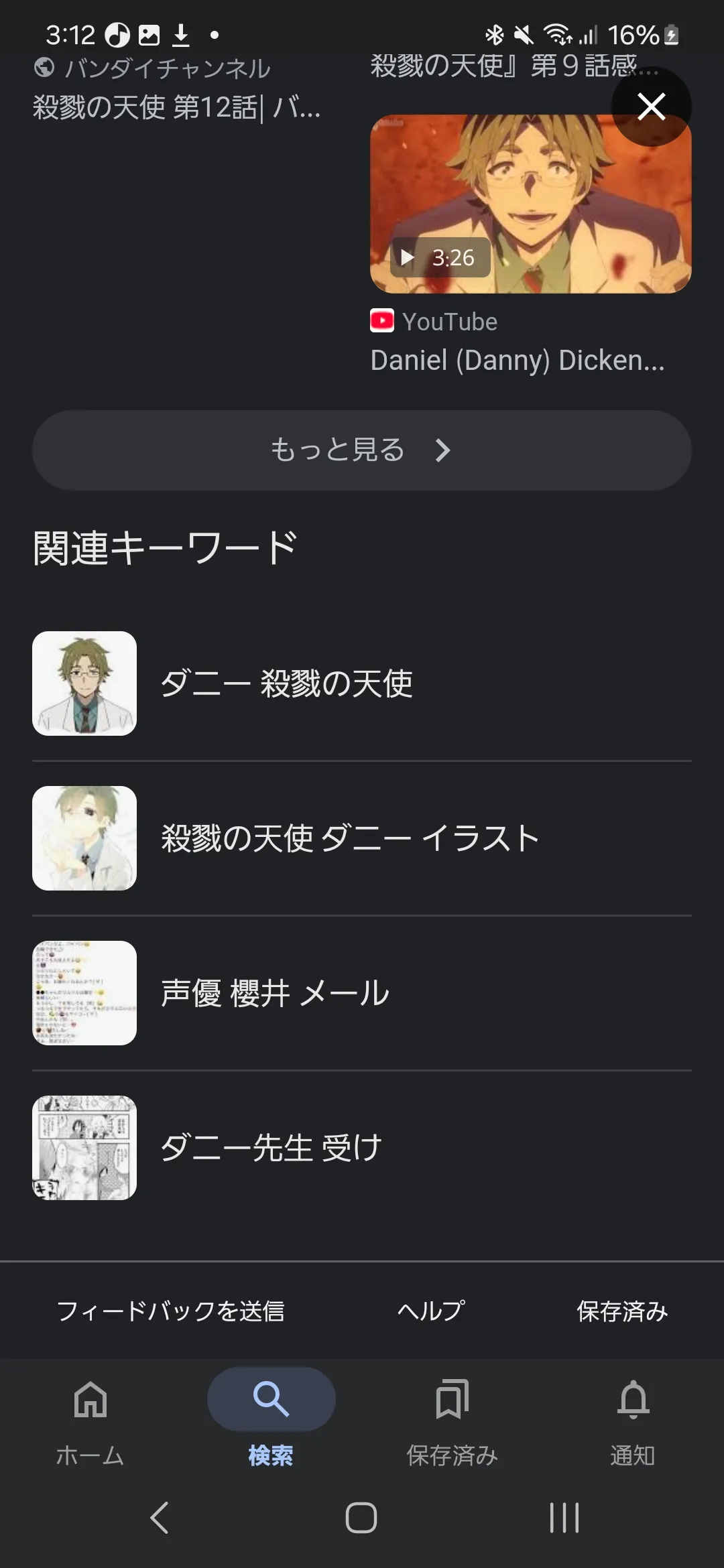The image size is (724, 1568).
Task: Open the 殺戮の天使 第12話 video result
Action: 176,107
